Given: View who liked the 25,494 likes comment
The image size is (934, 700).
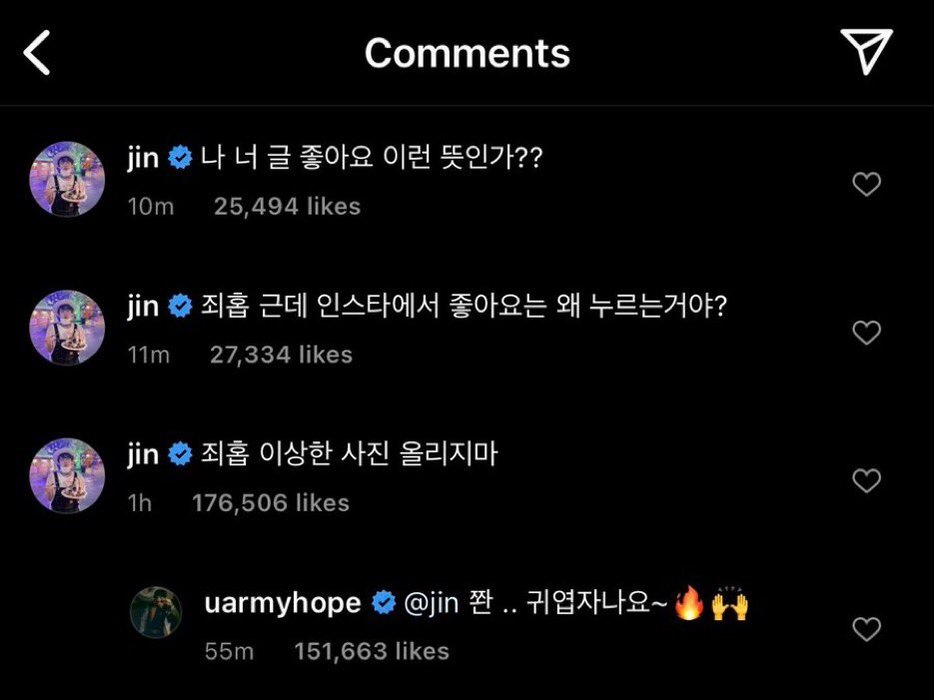Looking at the screenshot, I should [x=286, y=207].
